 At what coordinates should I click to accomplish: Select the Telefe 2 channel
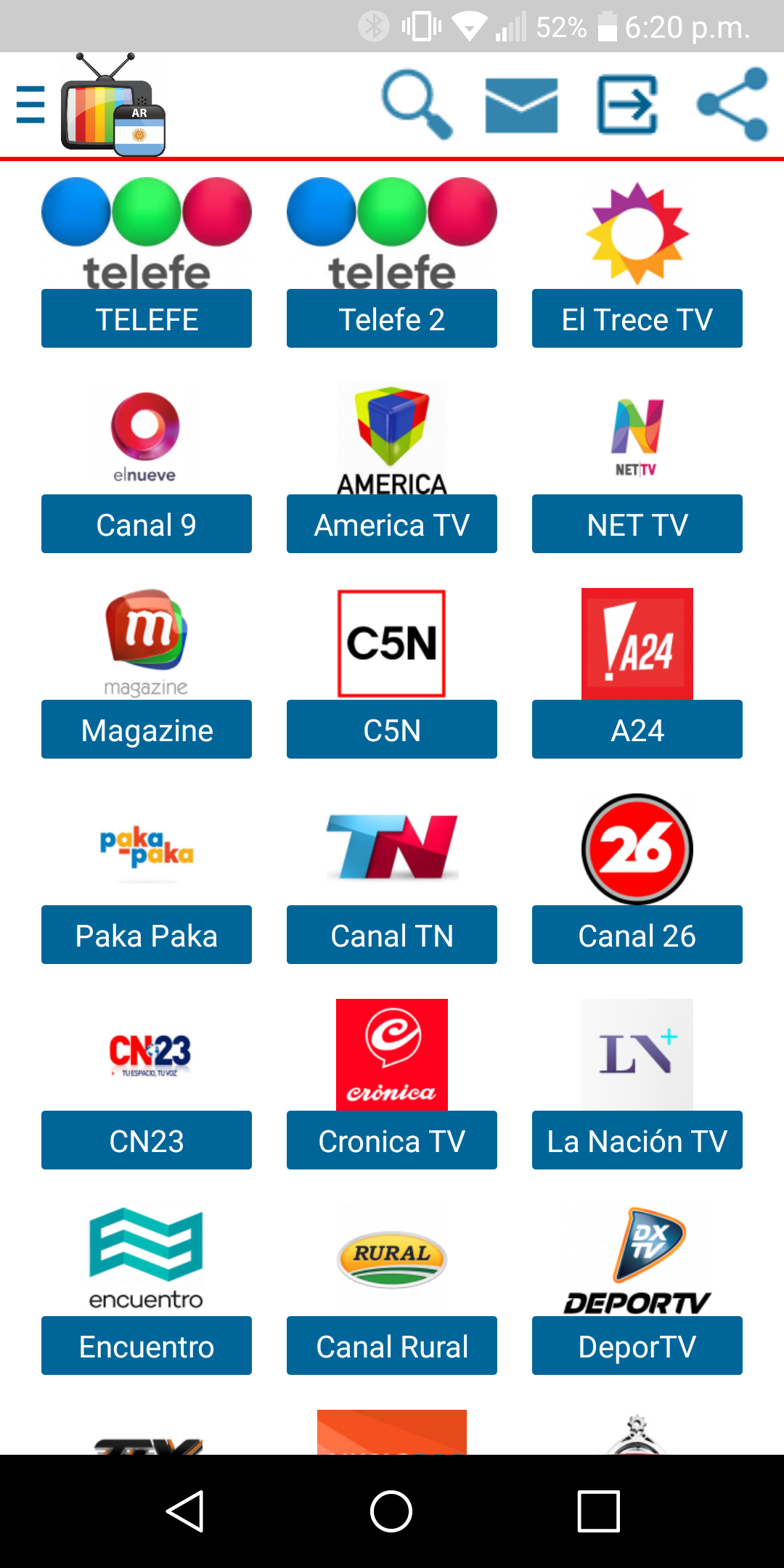(392, 318)
